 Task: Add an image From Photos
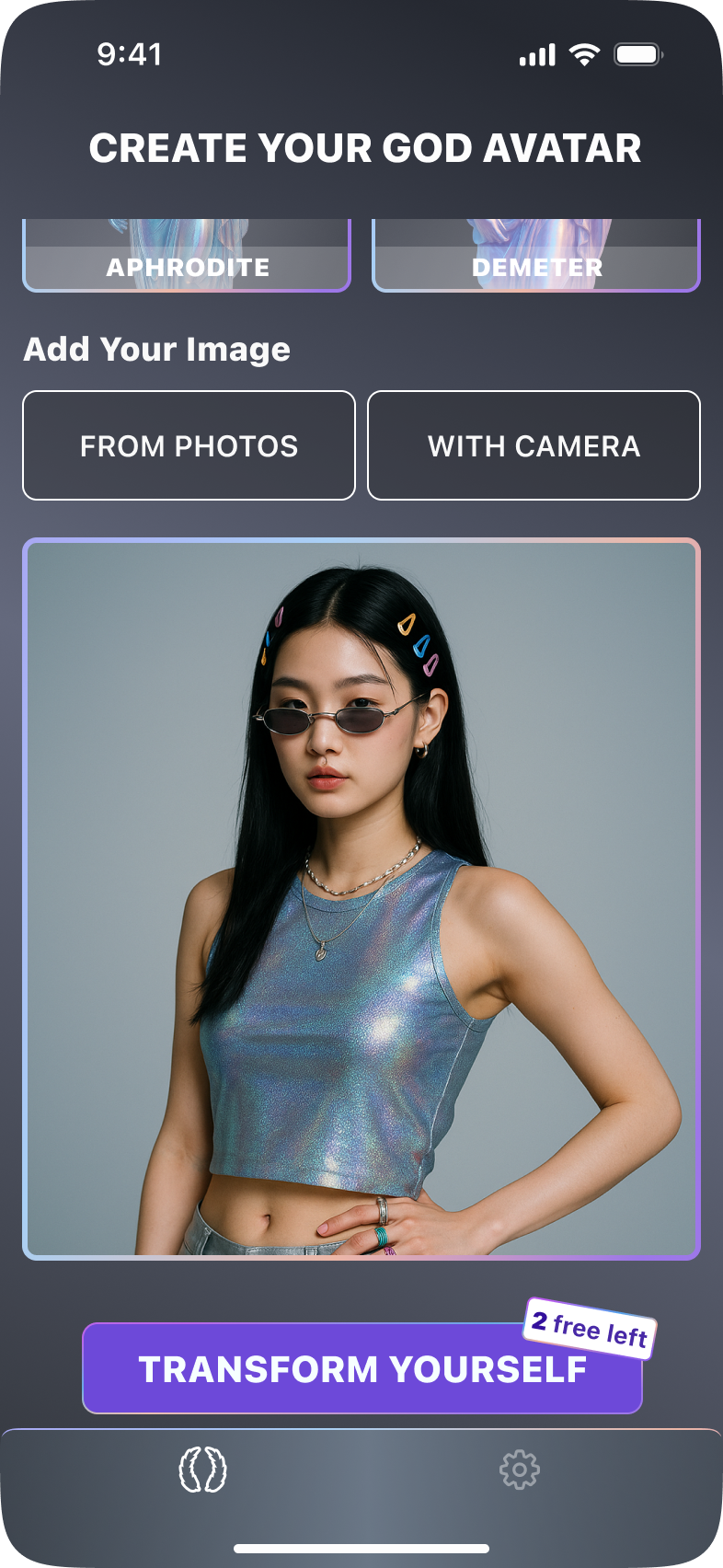[189, 445]
